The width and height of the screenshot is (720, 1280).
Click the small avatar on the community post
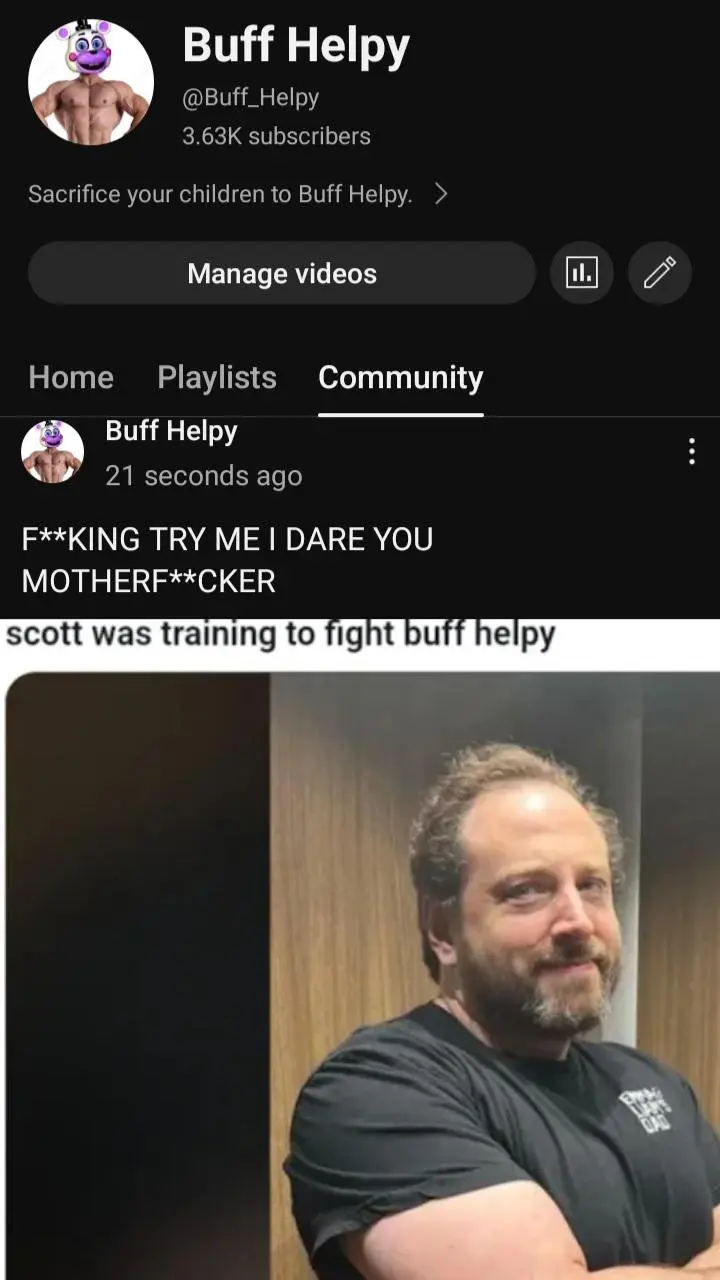pos(52,452)
